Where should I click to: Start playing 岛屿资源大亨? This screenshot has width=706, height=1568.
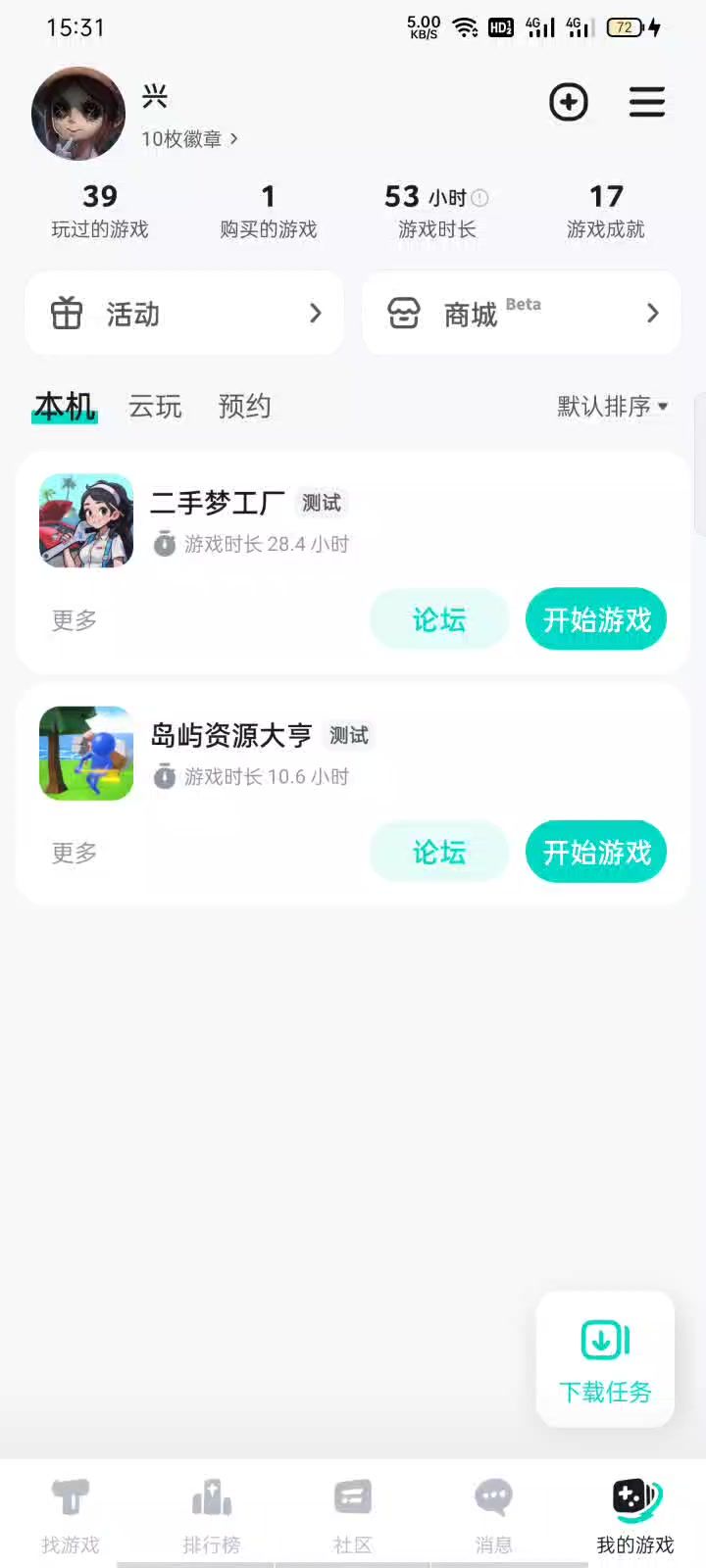click(596, 852)
